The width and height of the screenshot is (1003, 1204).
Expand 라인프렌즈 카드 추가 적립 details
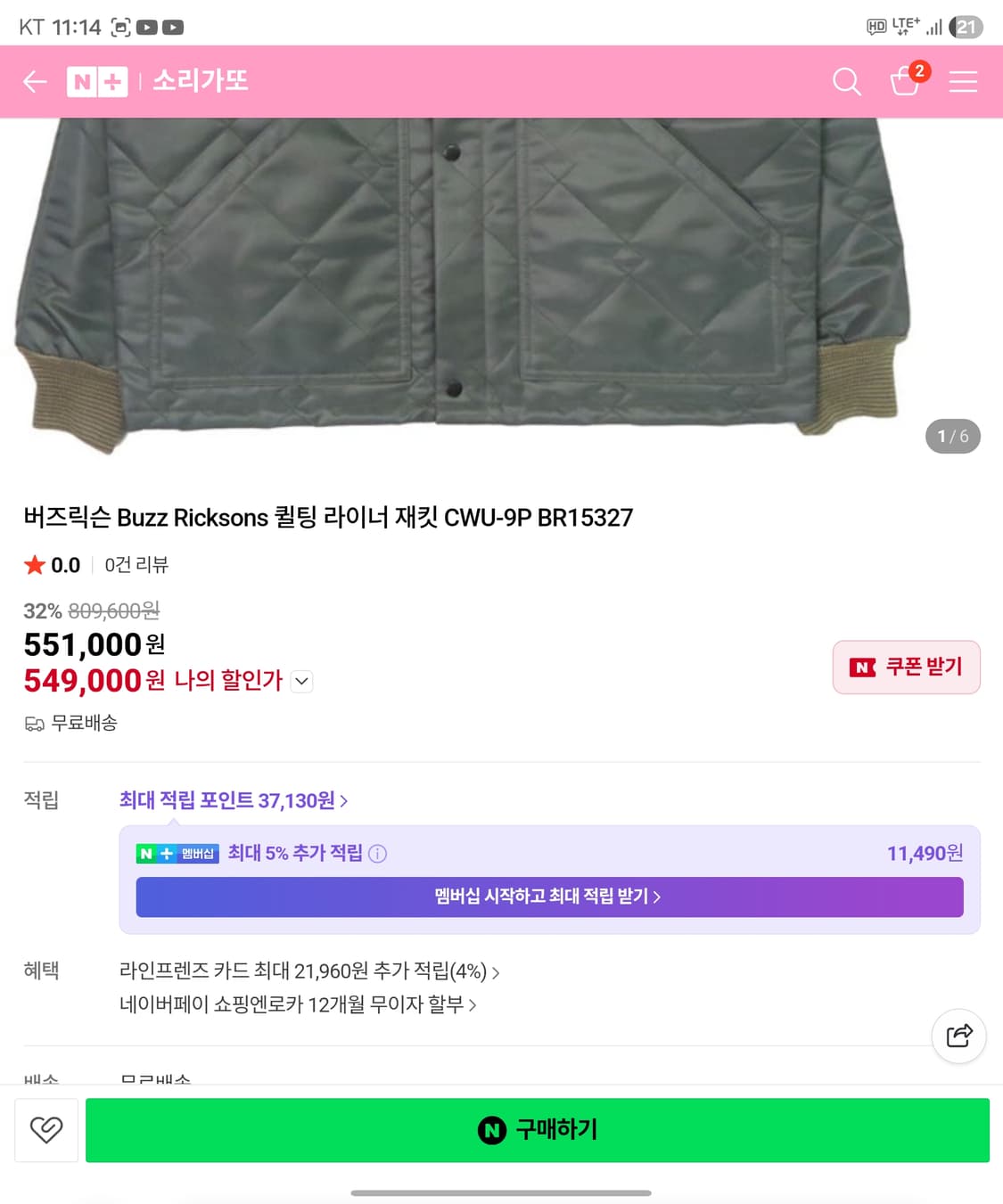[x=309, y=972]
